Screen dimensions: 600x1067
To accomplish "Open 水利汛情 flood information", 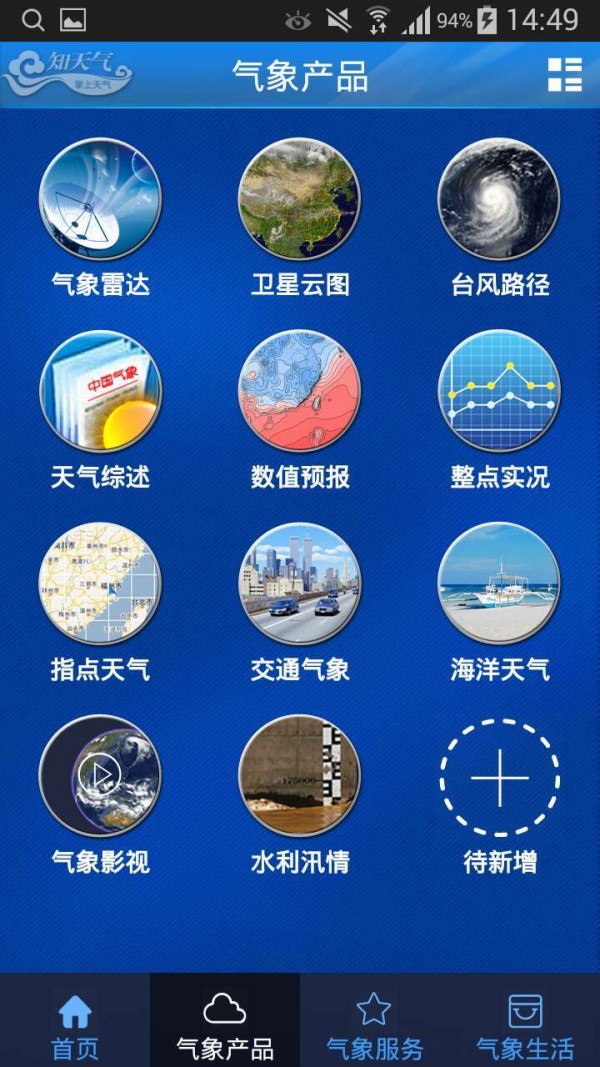I will coord(300,776).
